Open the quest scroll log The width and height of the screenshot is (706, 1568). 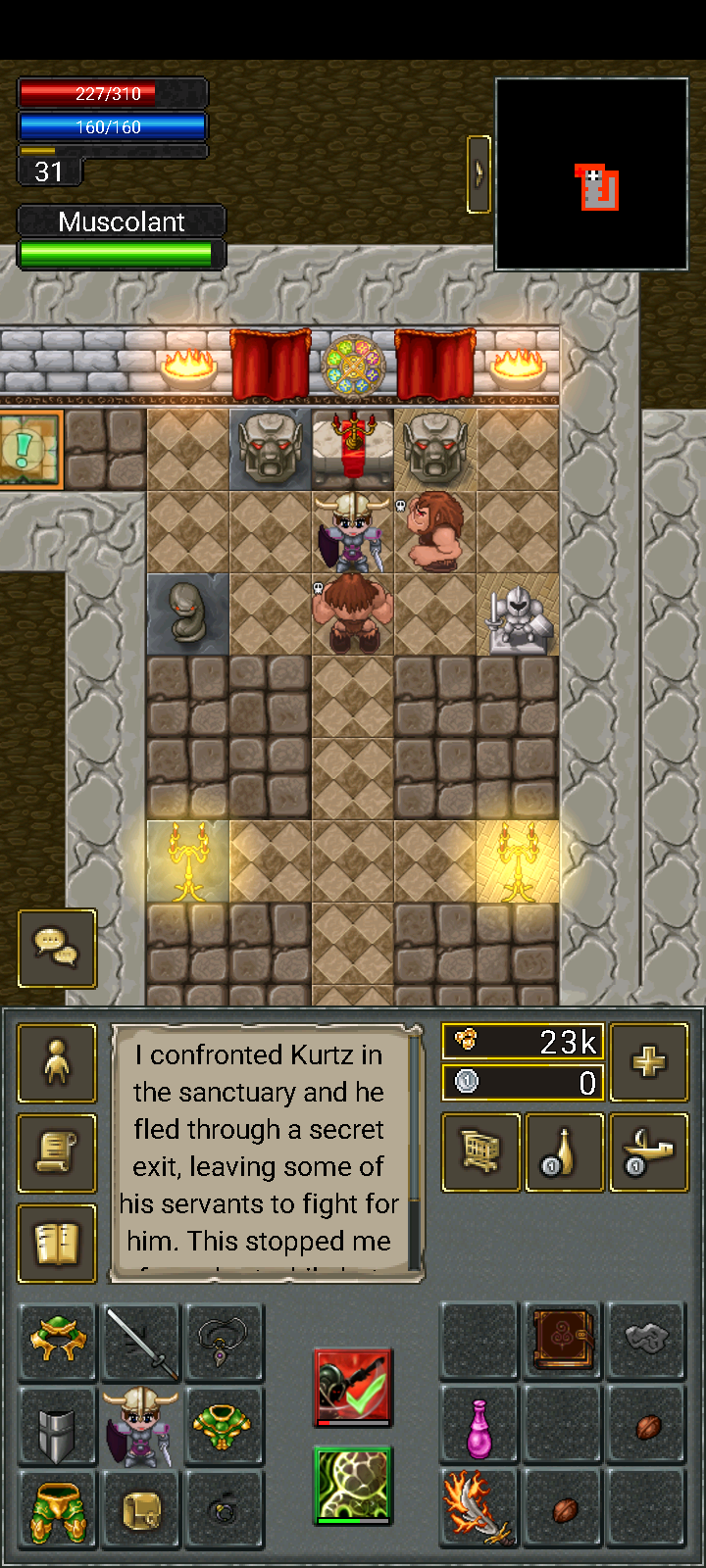tap(57, 1153)
